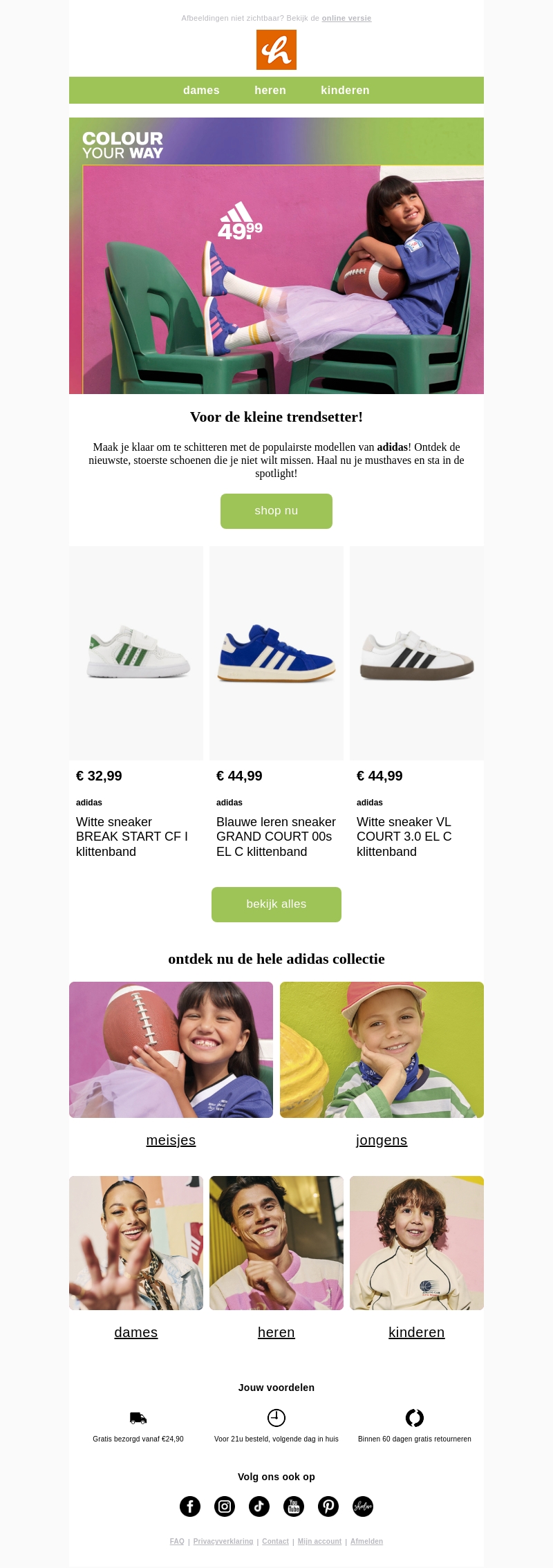Tap the bekijk alles button
Image resolution: width=553 pixels, height=1568 pixels.
[276, 904]
